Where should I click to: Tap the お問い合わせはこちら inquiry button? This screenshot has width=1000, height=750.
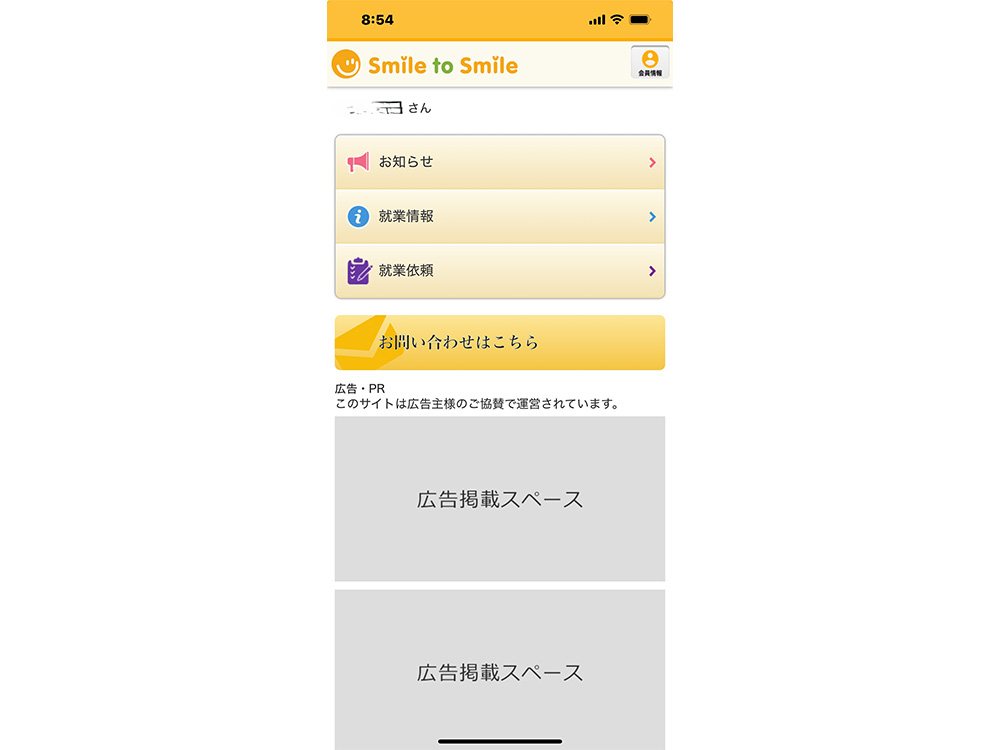tap(500, 342)
